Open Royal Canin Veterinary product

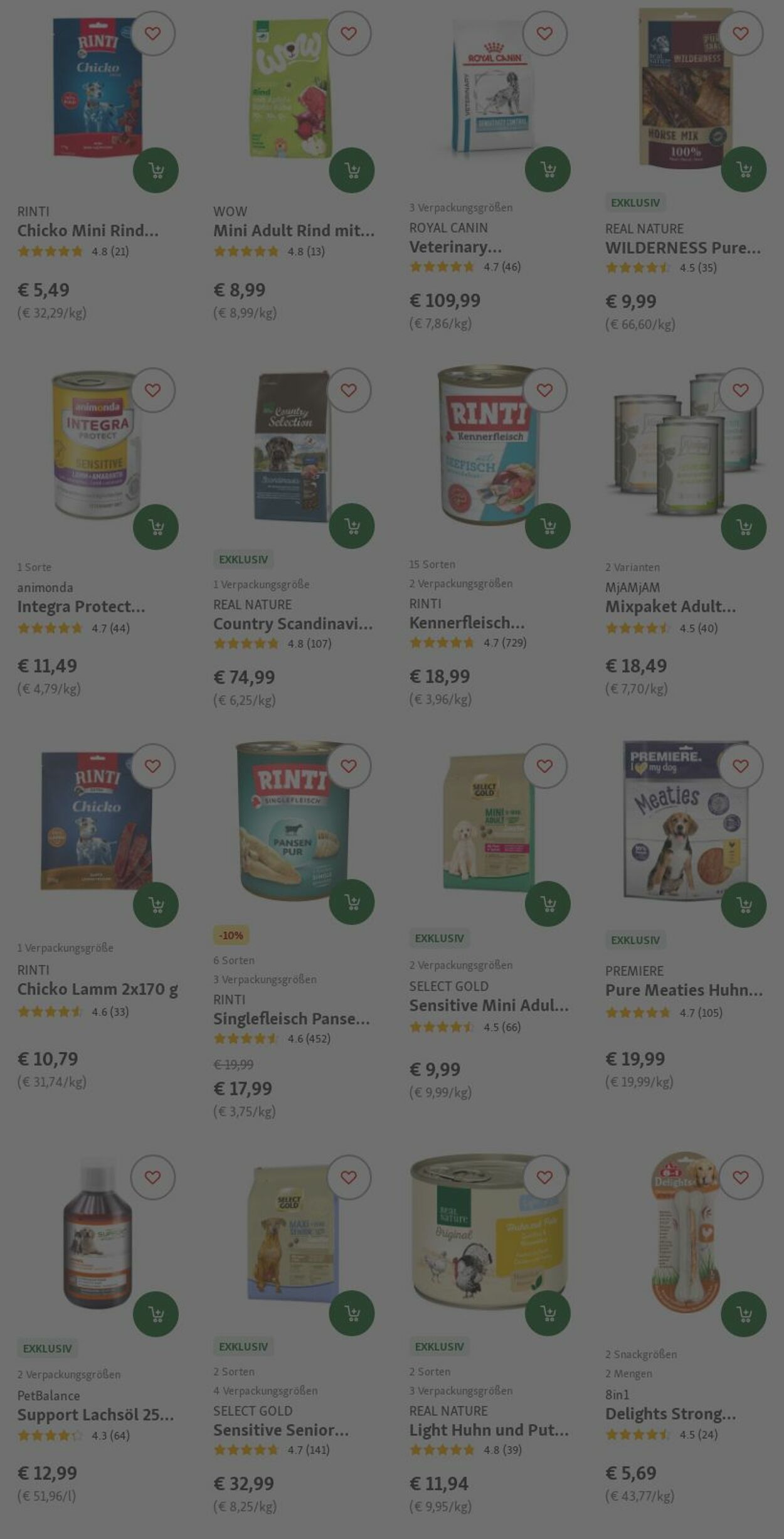pos(455,247)
